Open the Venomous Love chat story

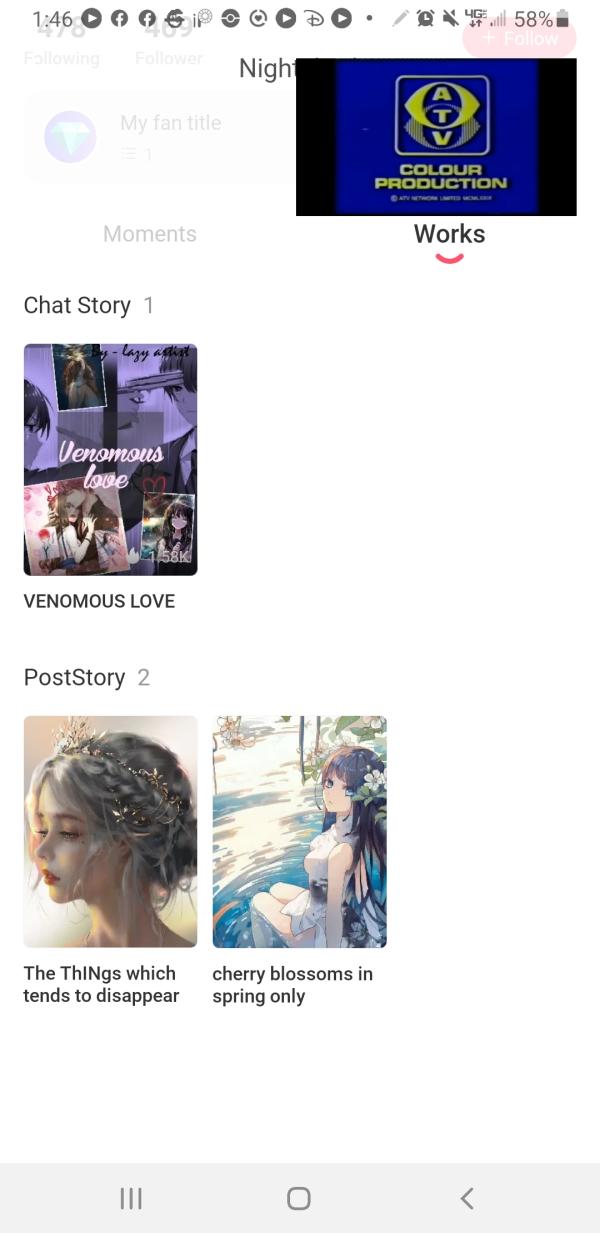[110, 460]
